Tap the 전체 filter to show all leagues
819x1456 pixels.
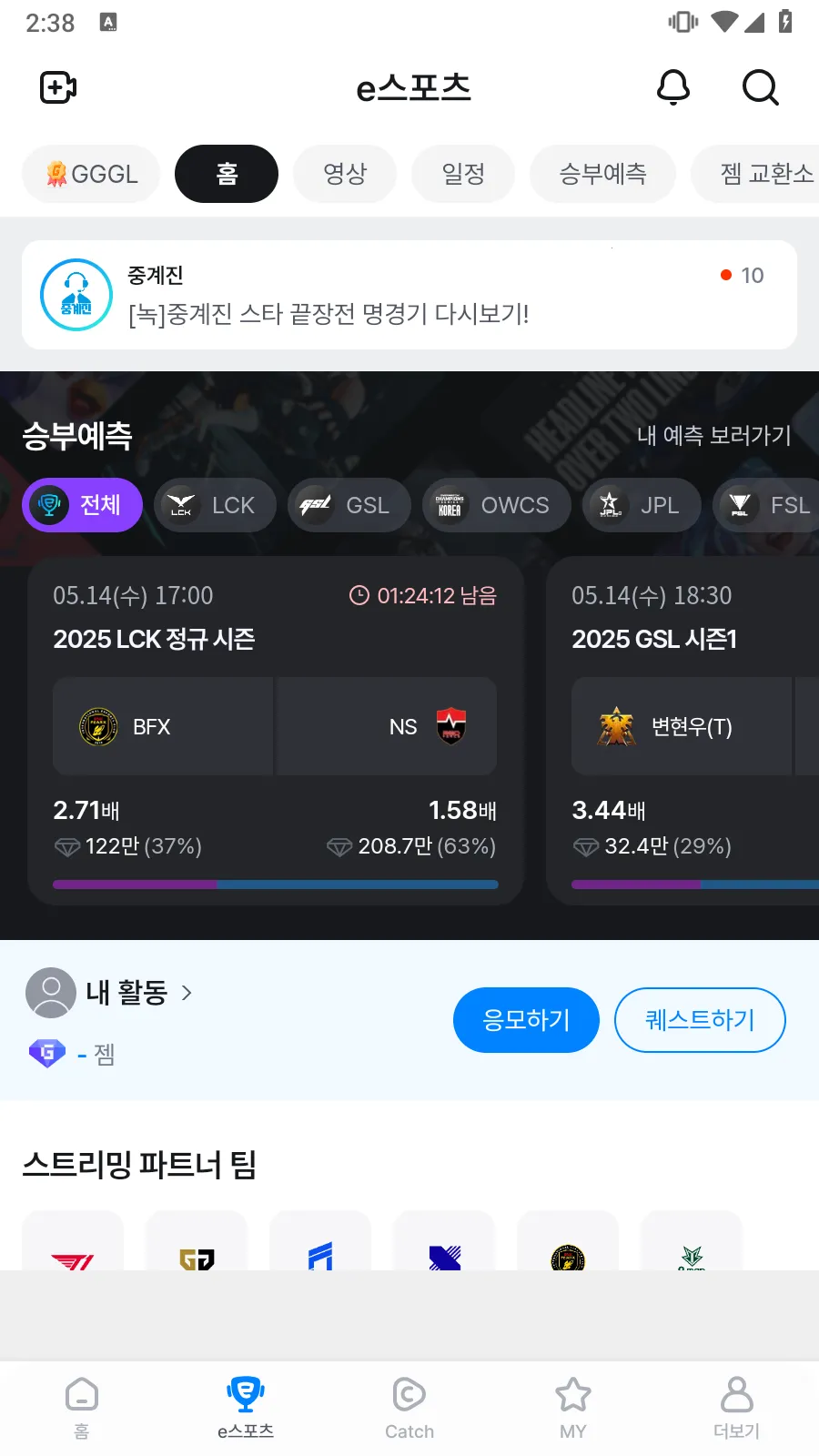tap(82, 505)
